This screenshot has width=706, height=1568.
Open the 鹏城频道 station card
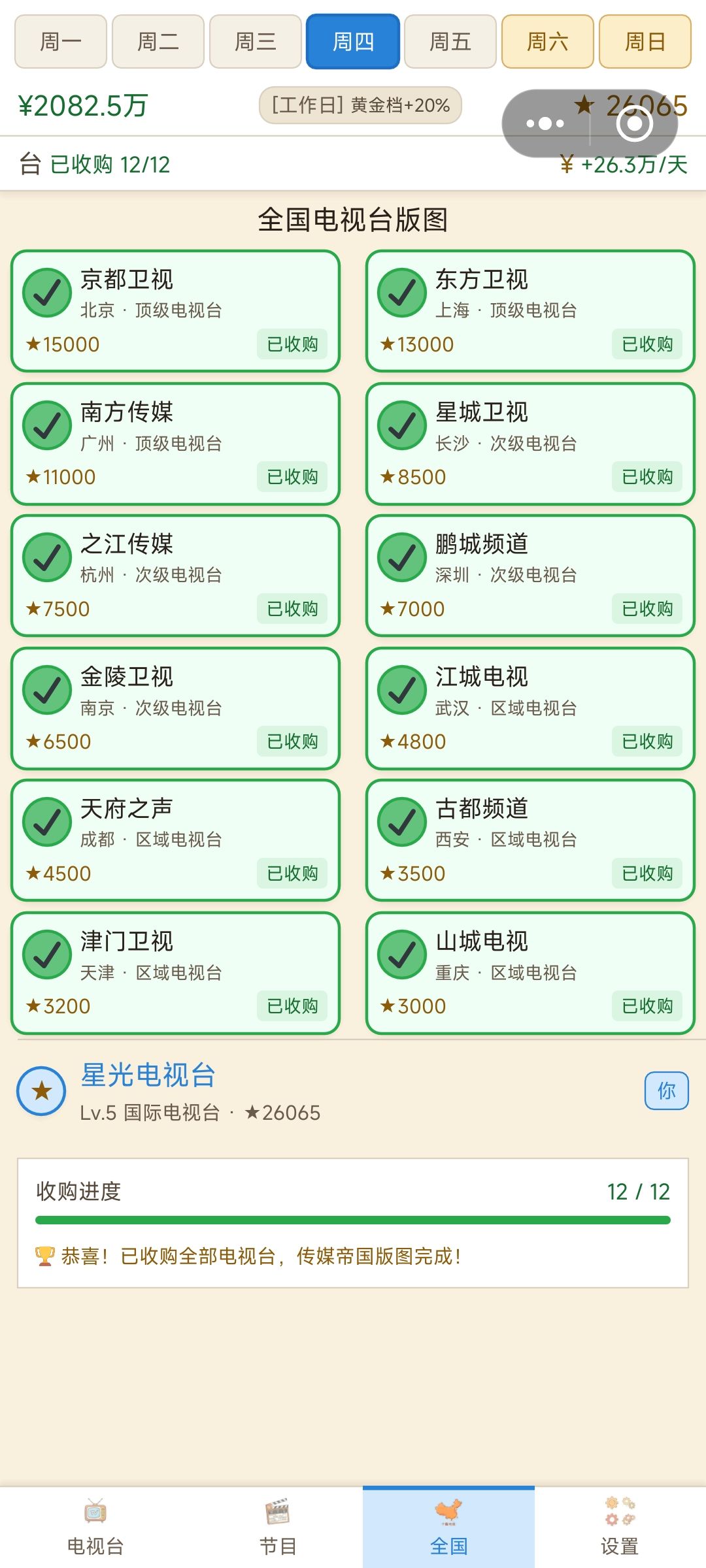(531, 576)
